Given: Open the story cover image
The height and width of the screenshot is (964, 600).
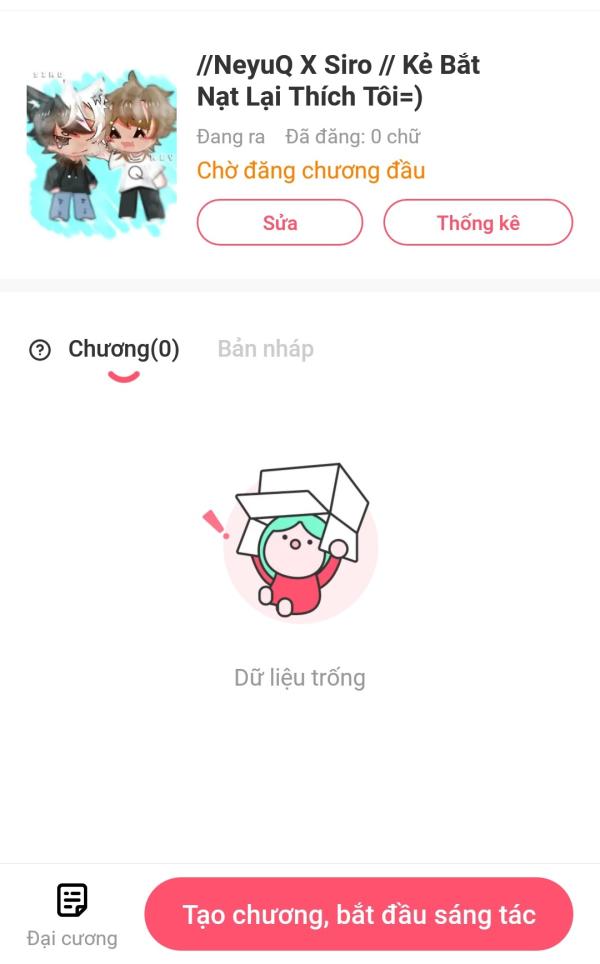Looking at the screenshot, I should point(101,154).
